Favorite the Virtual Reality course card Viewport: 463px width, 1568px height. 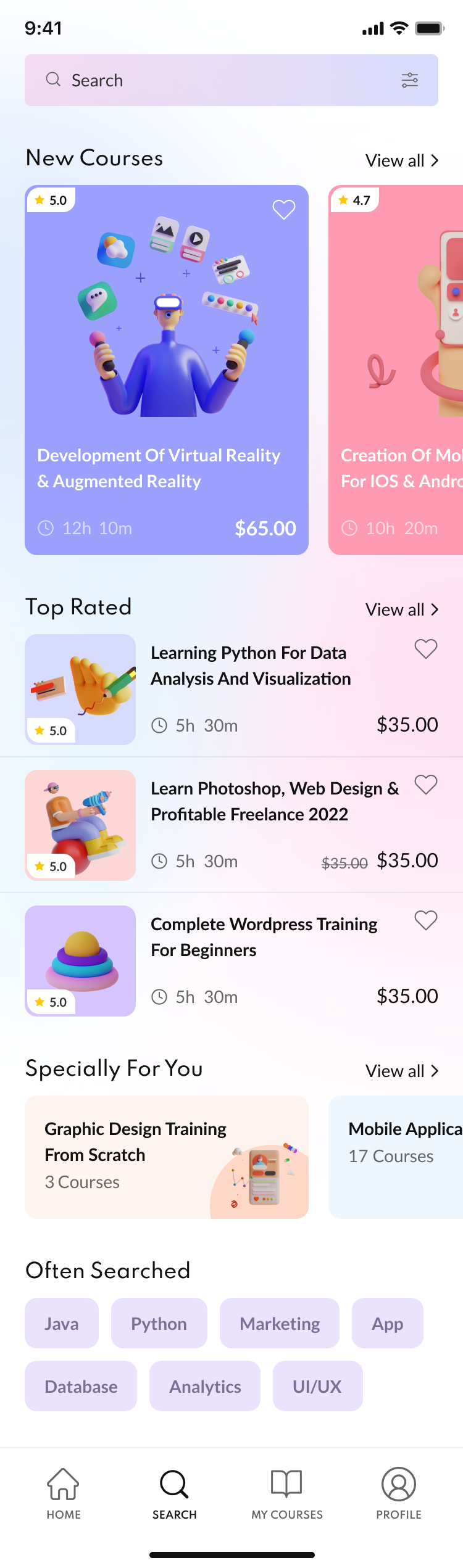pos(284,210)
